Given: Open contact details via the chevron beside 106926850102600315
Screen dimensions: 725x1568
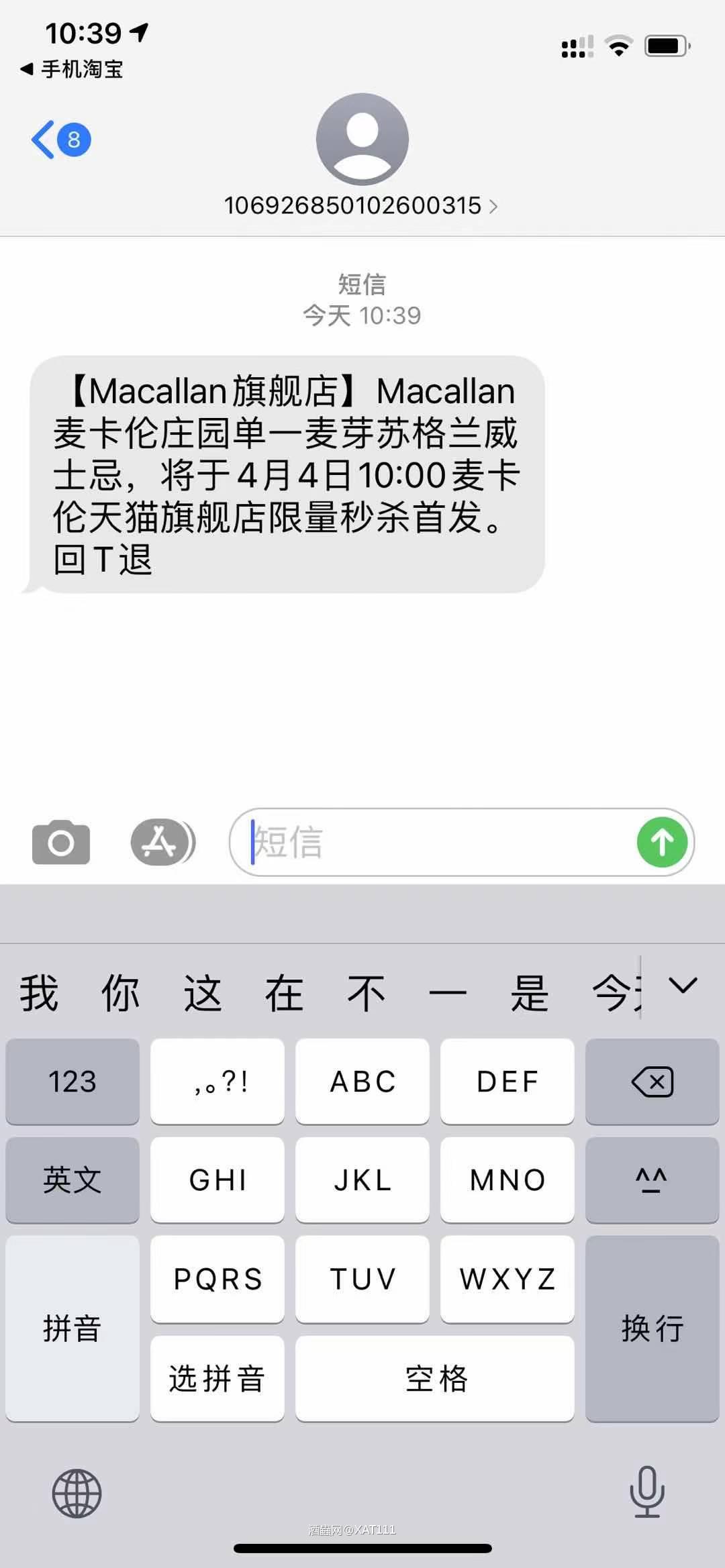Looking at the screenshot, I should point(495,207).
